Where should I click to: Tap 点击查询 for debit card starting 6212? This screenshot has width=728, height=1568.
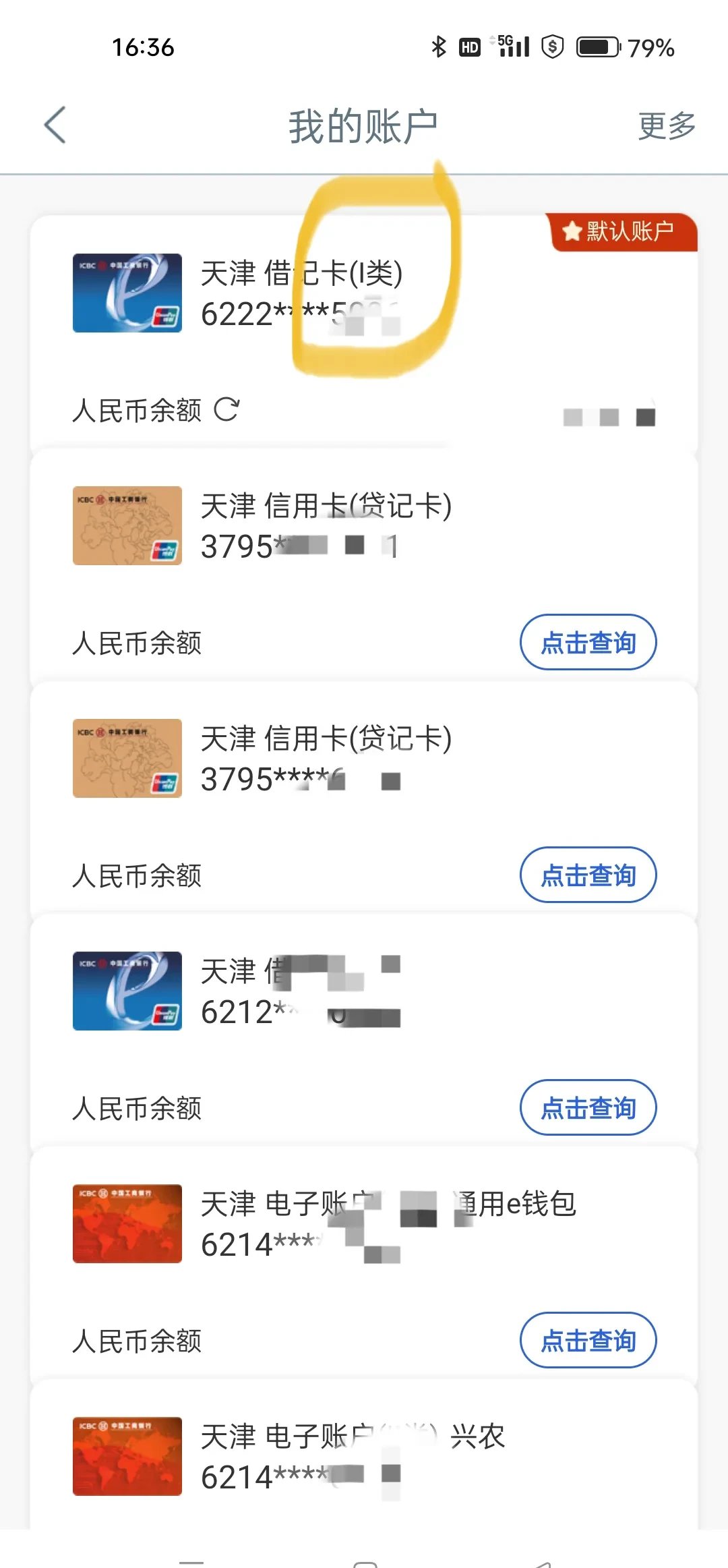[x=588, y=1108]
